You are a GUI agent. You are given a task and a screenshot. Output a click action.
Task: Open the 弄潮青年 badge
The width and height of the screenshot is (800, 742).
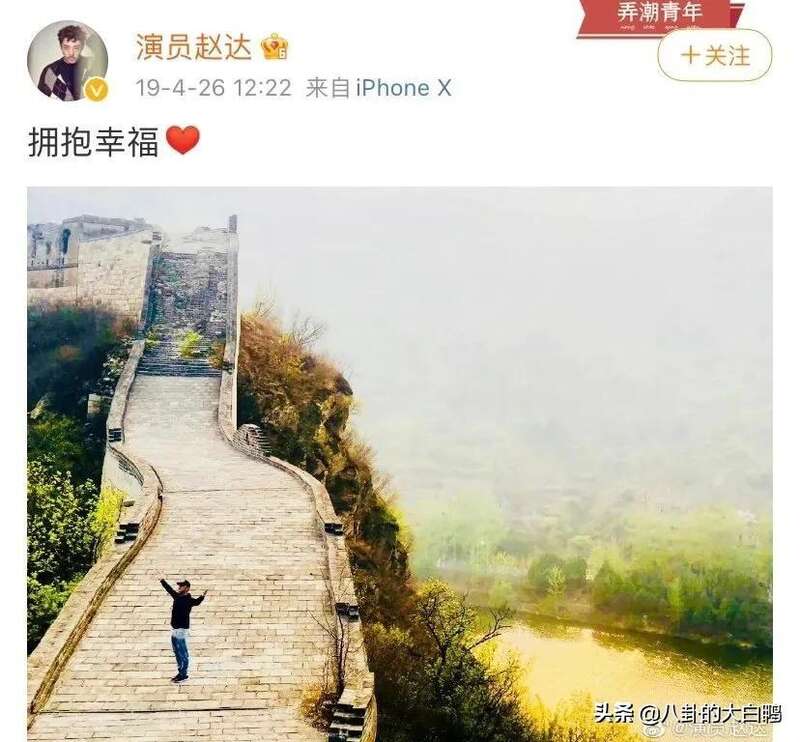[659, 15]
